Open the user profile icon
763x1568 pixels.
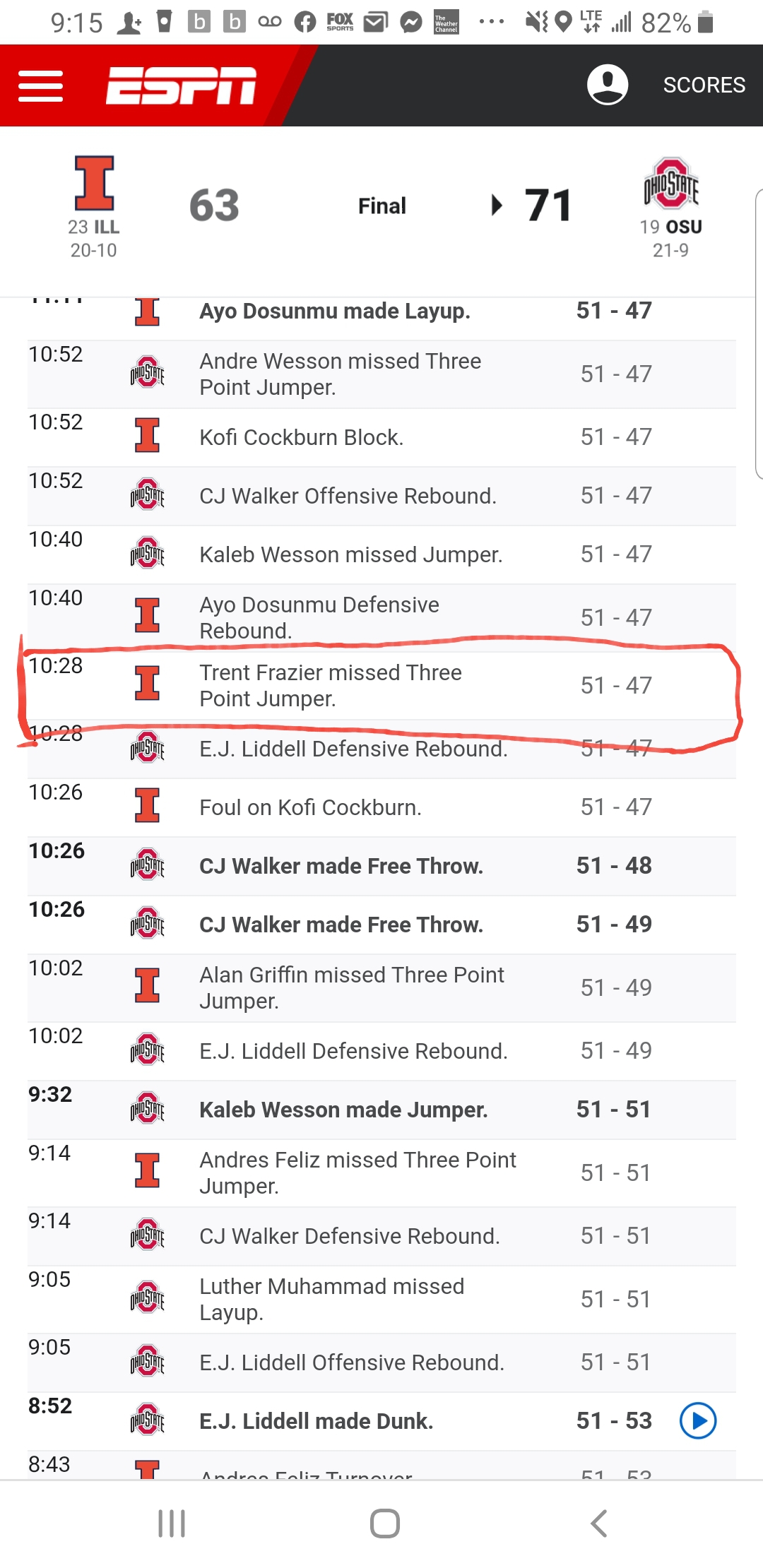click(607, 85)
